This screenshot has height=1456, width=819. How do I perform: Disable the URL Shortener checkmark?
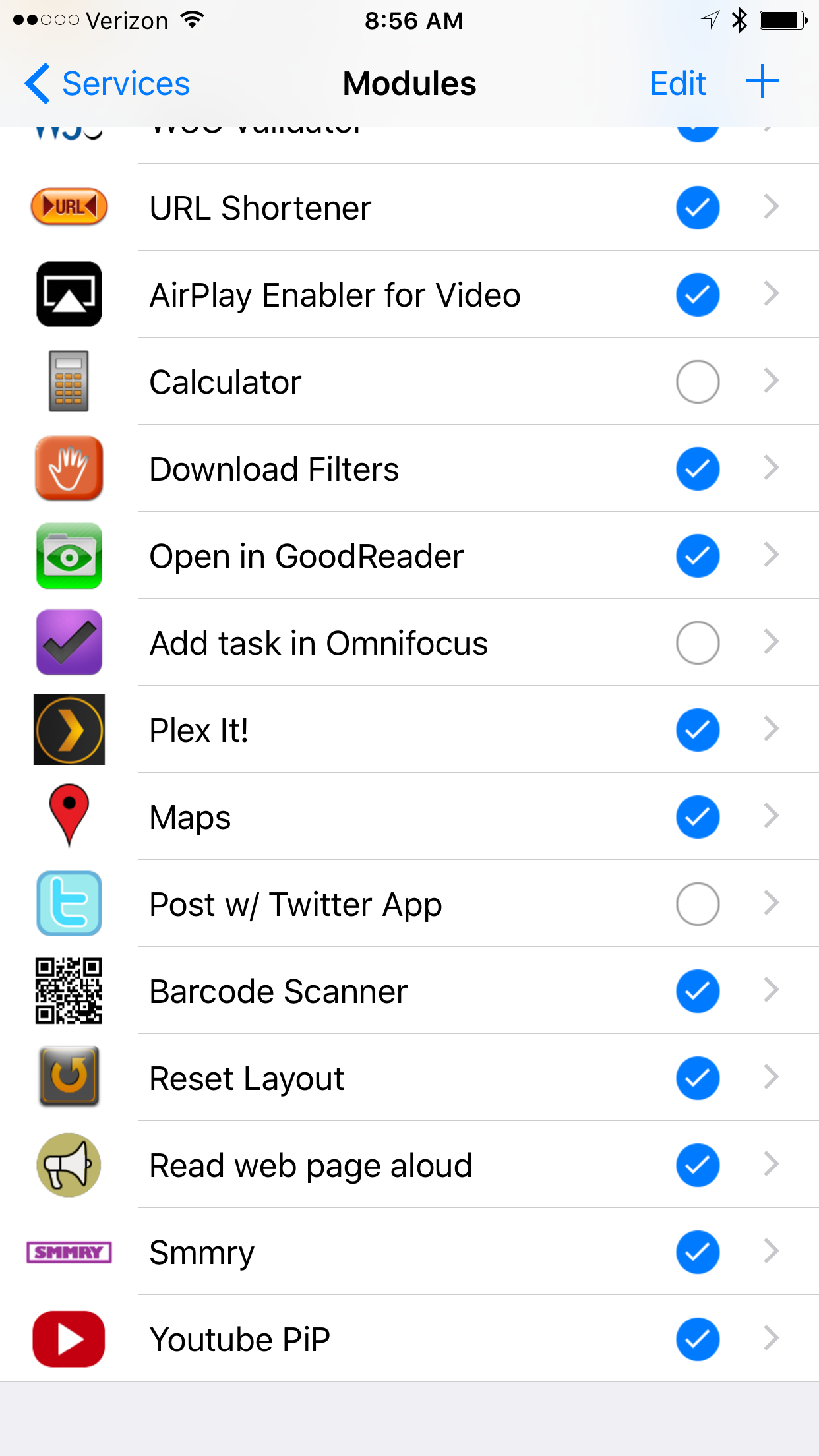(x=697, y=208)
